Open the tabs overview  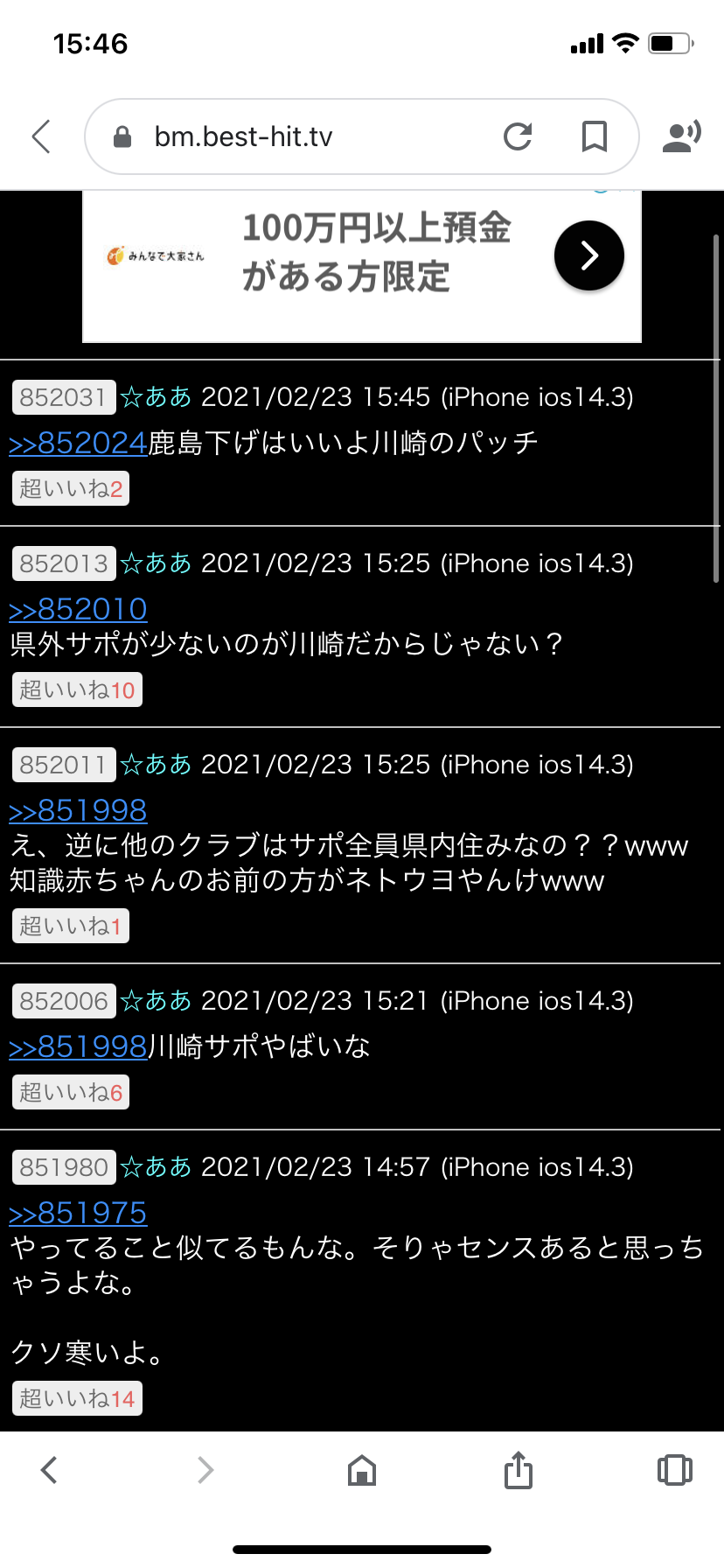click(674, 1470)
